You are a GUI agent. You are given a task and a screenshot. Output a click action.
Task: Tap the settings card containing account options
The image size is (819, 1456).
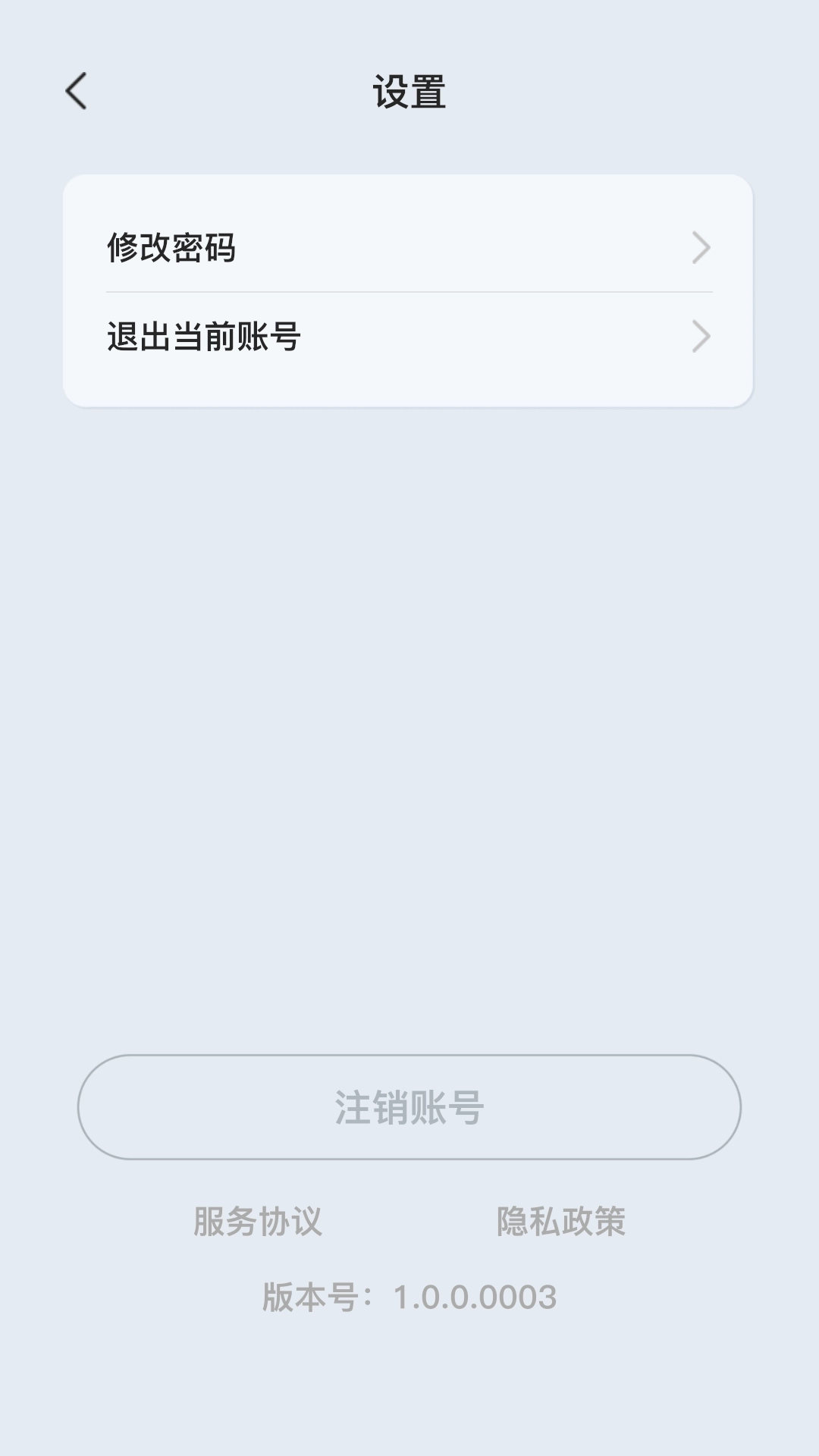pos(409,292)
